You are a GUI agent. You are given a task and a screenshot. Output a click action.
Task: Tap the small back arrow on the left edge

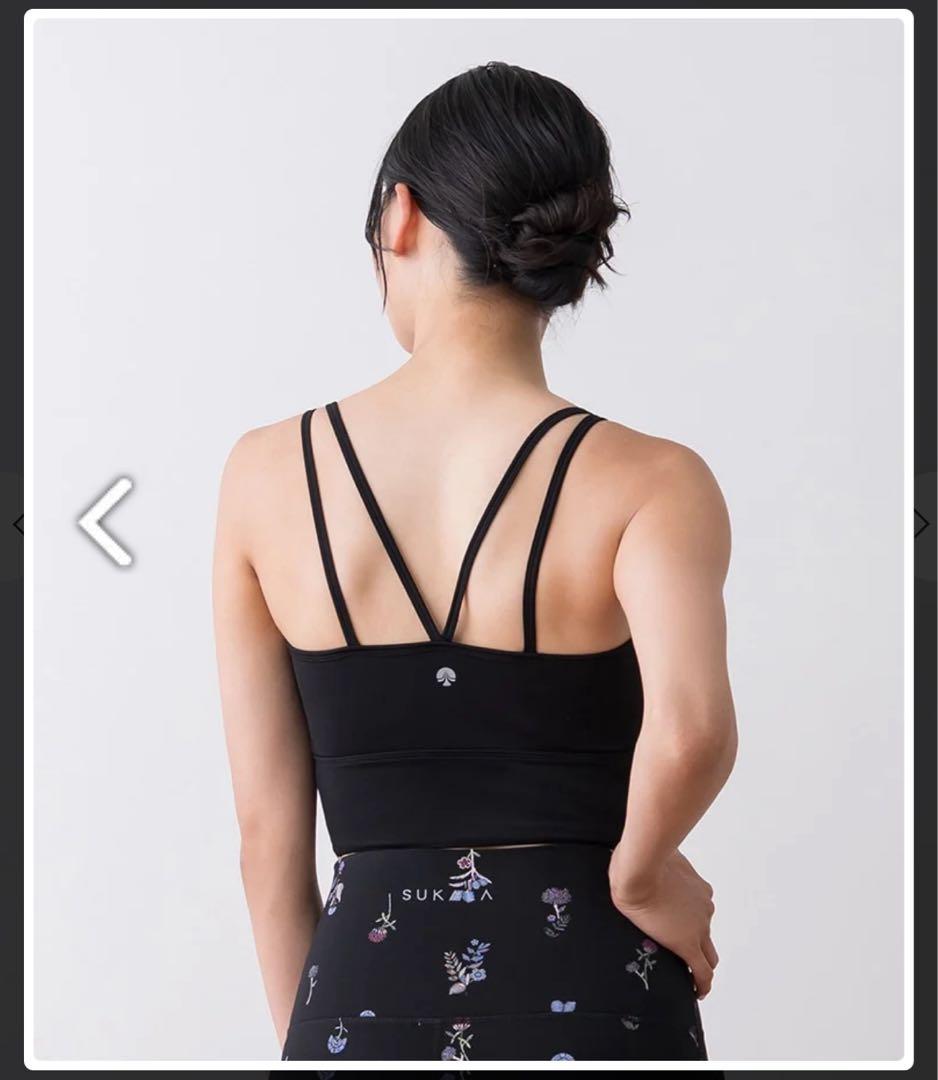pos(17,524)
